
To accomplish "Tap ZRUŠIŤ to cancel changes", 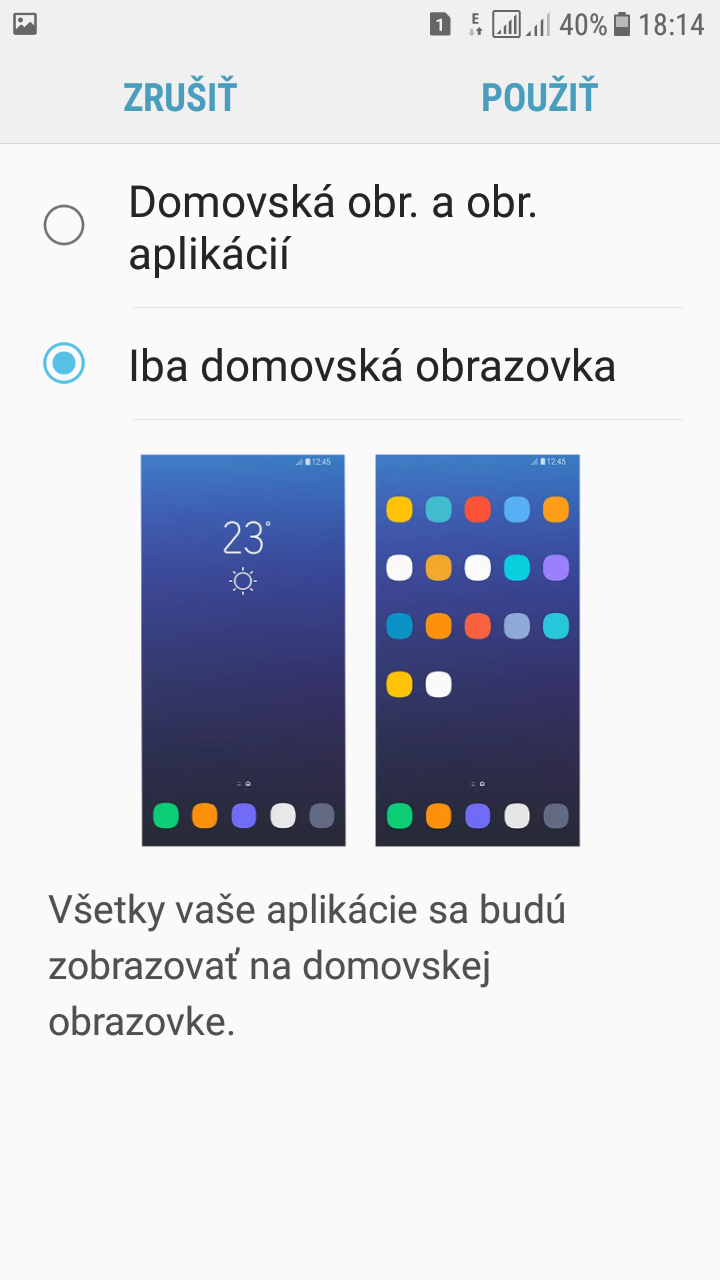I will click(x=180, y=97).
